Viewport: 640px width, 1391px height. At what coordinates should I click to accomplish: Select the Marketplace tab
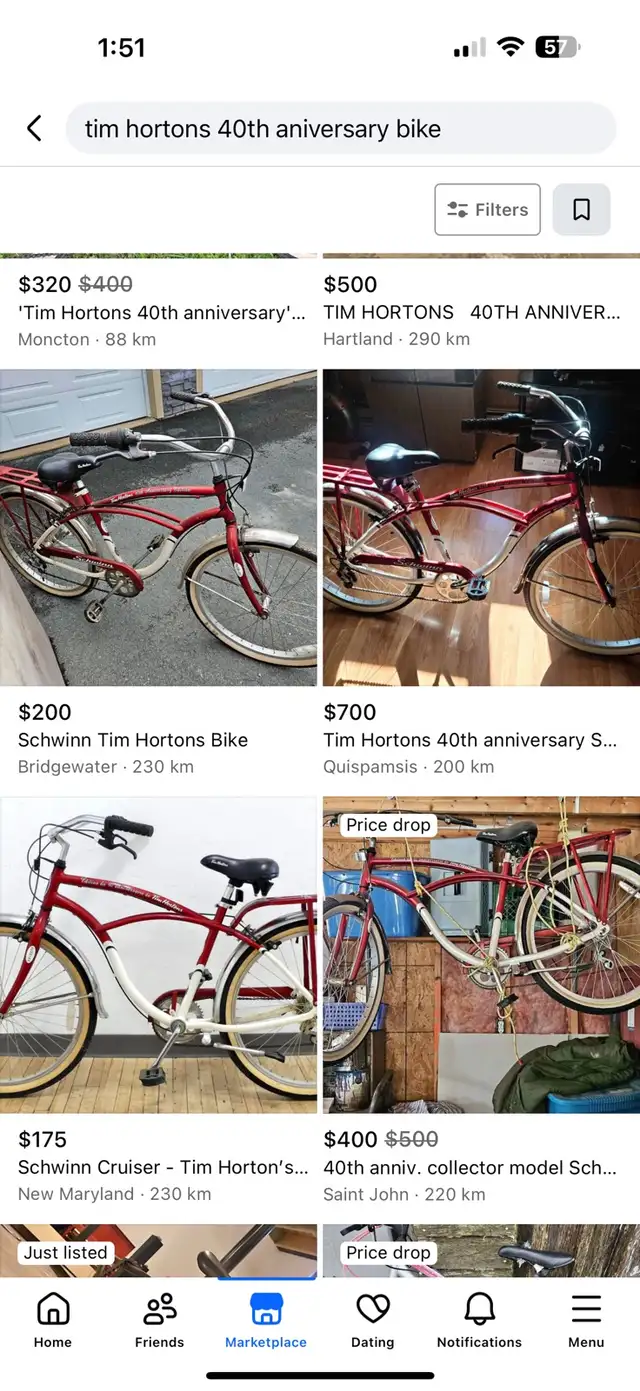point(266,1320)
